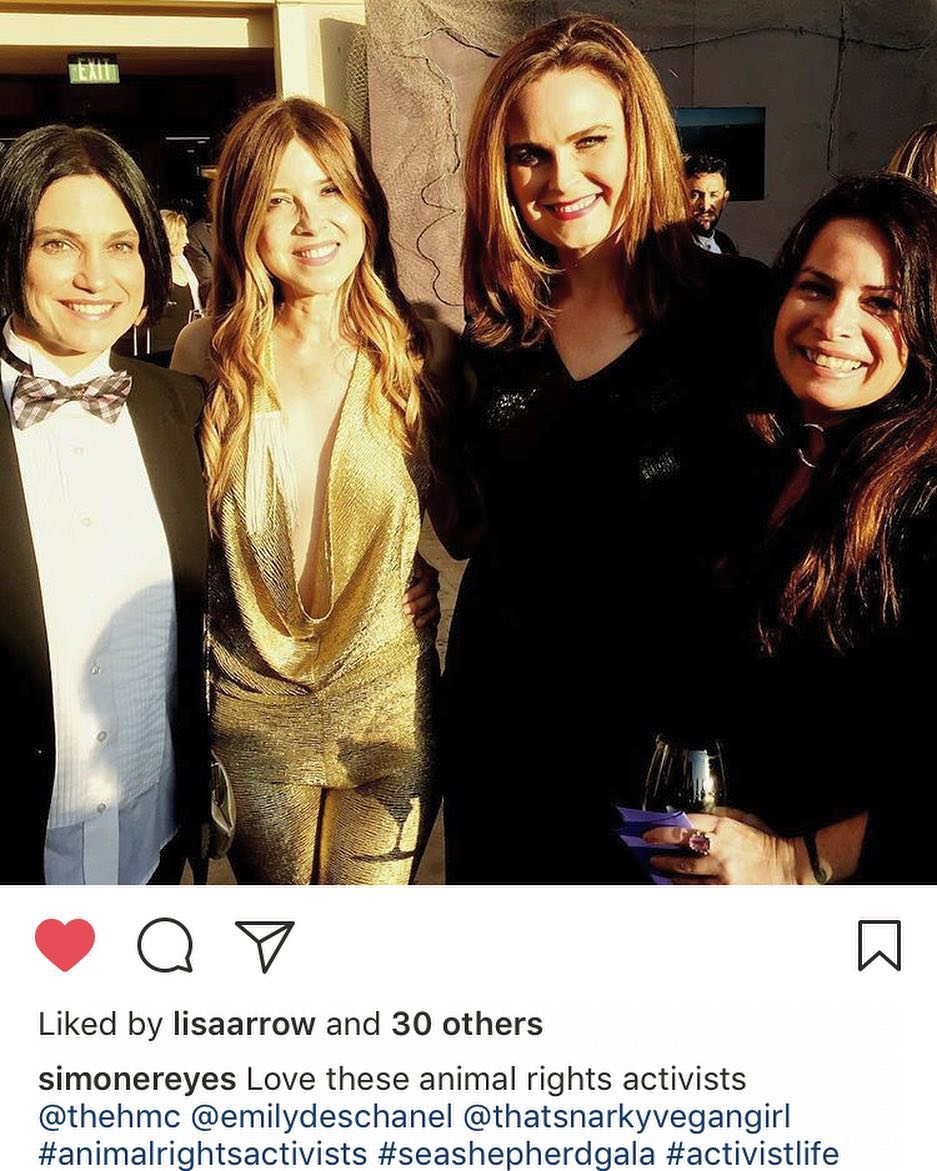Bookmark this post
This screenshot has width=937, height=1171.
click(879, 945)
